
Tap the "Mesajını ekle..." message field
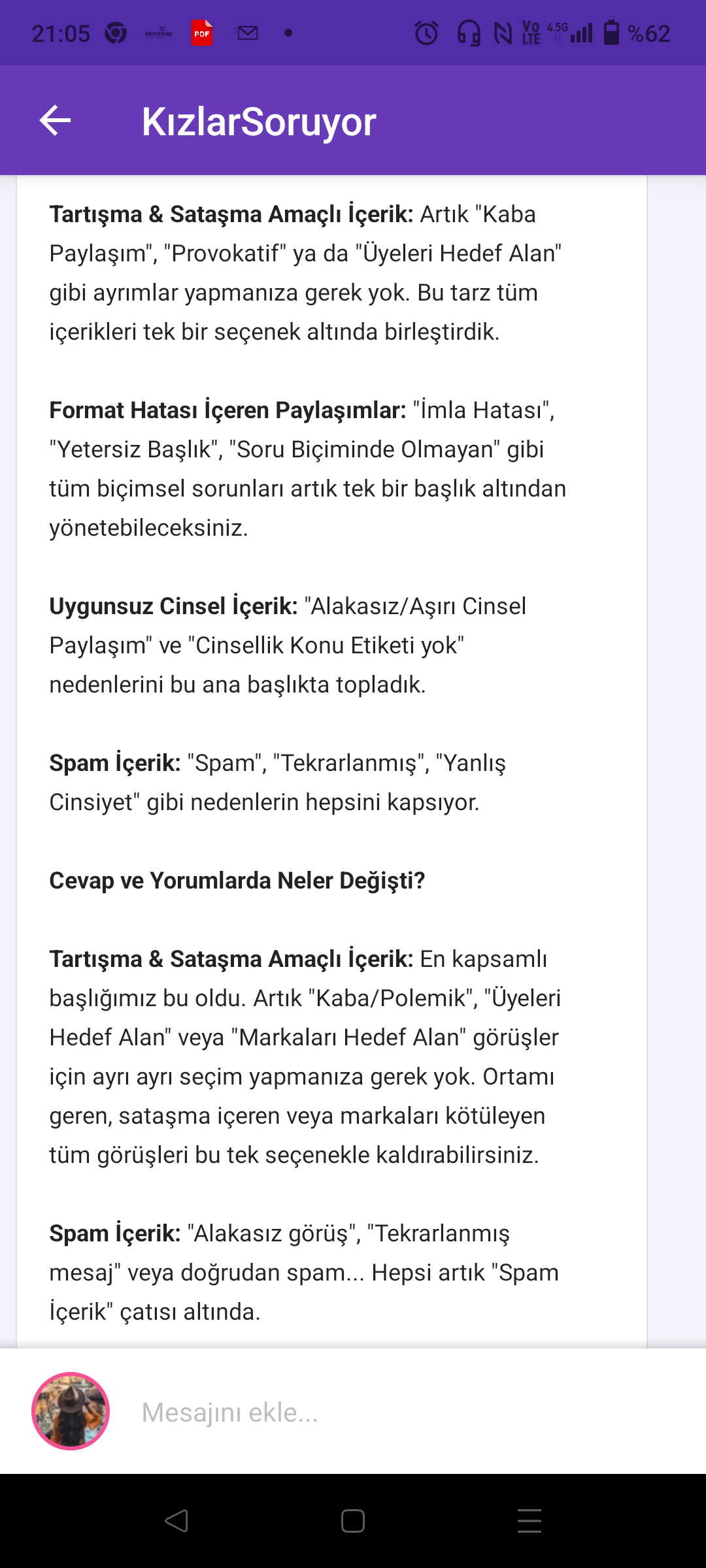click(405, 1413)
